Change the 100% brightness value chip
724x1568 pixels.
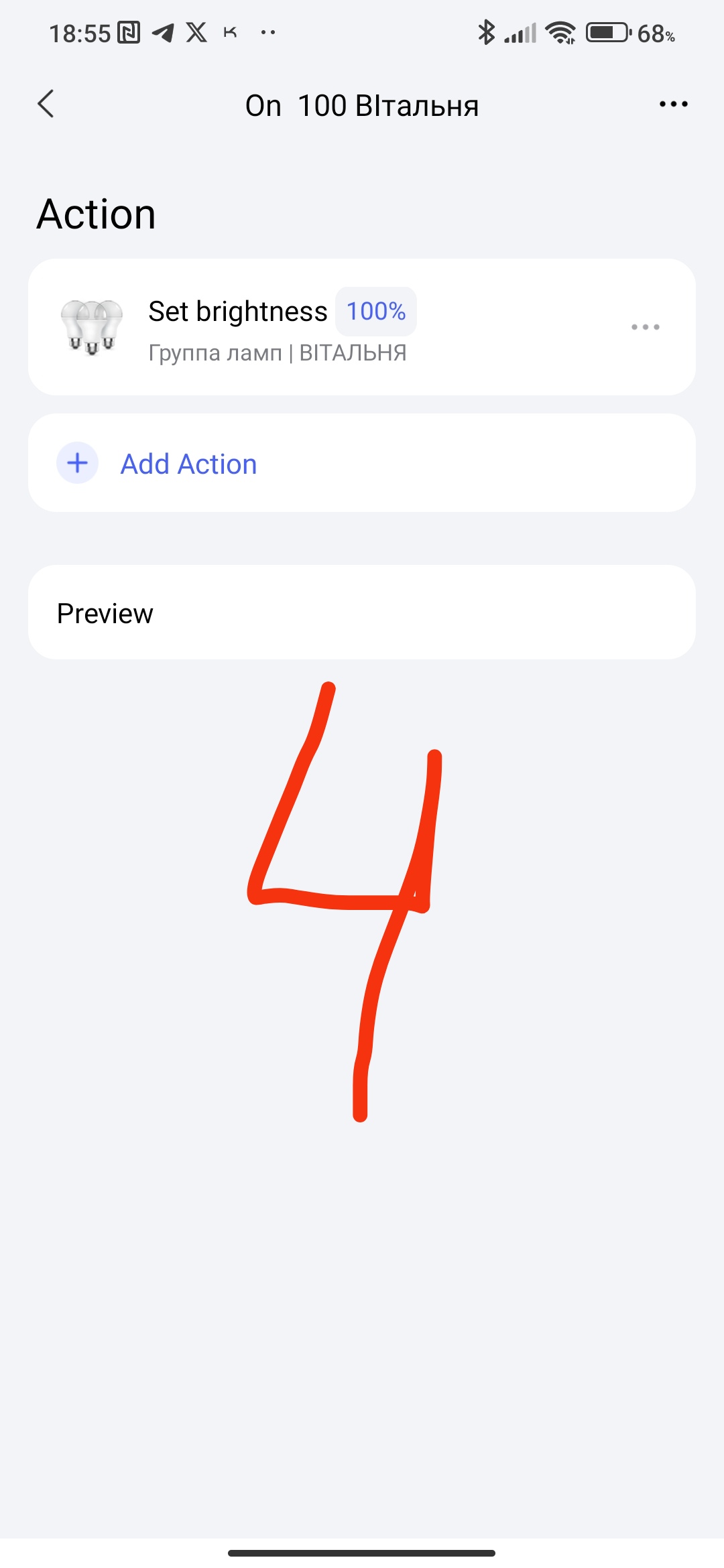click(375, 312)
